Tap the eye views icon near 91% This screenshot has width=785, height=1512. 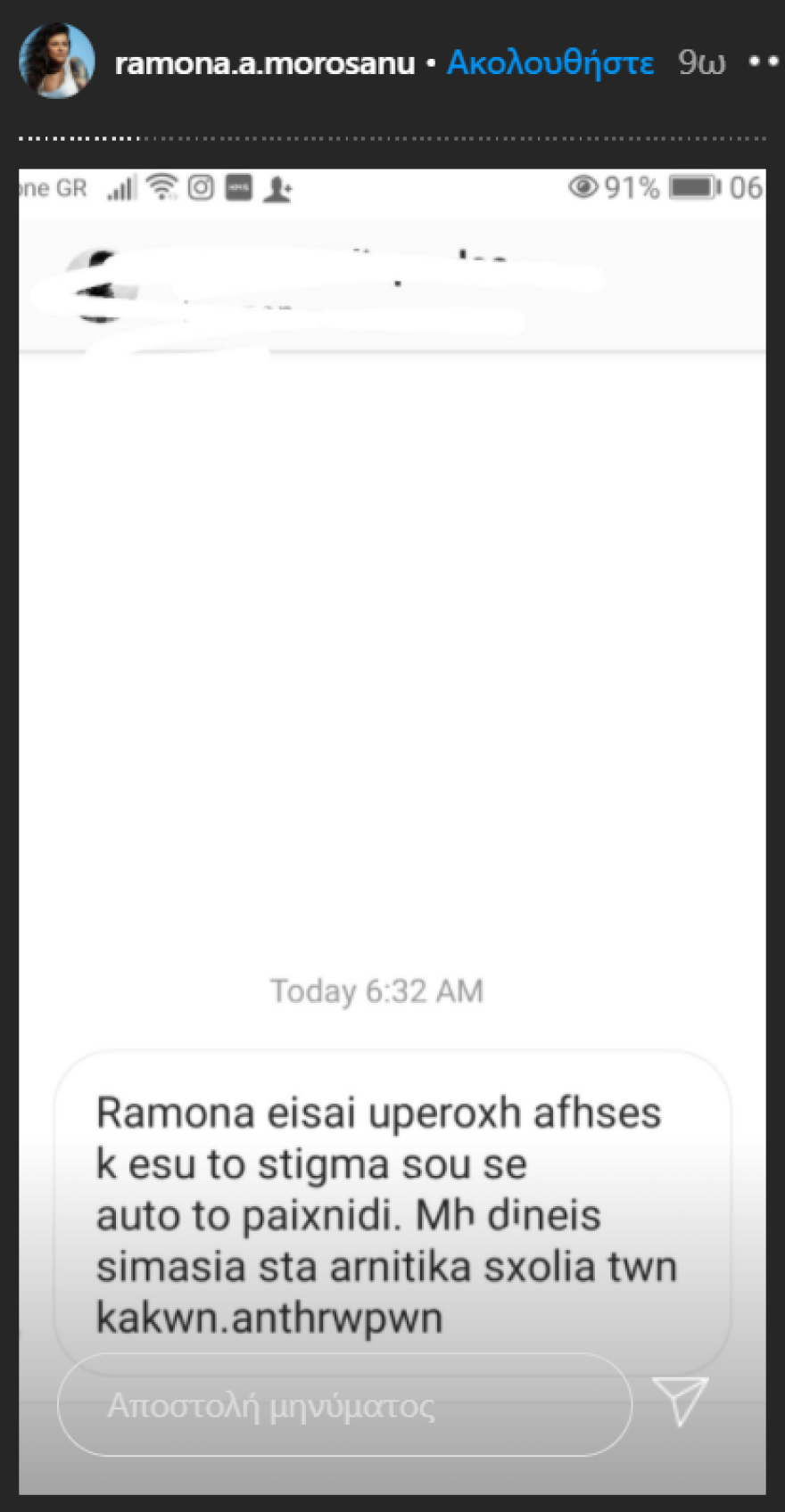click(x=584, y=187)
